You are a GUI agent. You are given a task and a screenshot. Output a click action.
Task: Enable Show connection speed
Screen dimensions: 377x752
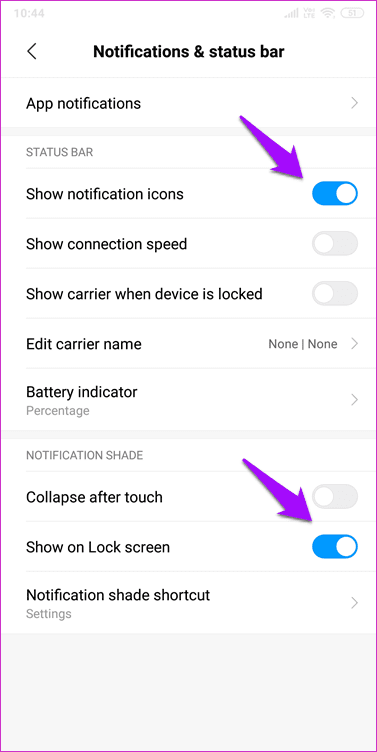(x=335, y=244)
